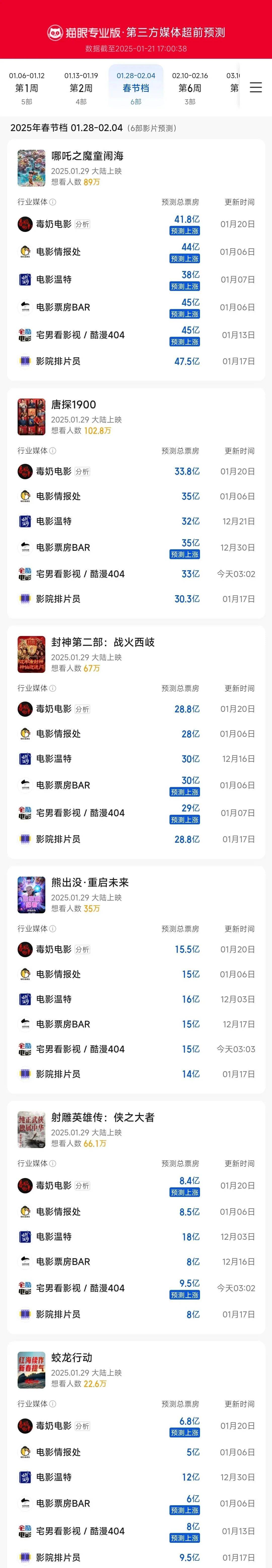Switch to the 第6周 tab
Viewport: 272px width, 1568px height.
(190, 88)
